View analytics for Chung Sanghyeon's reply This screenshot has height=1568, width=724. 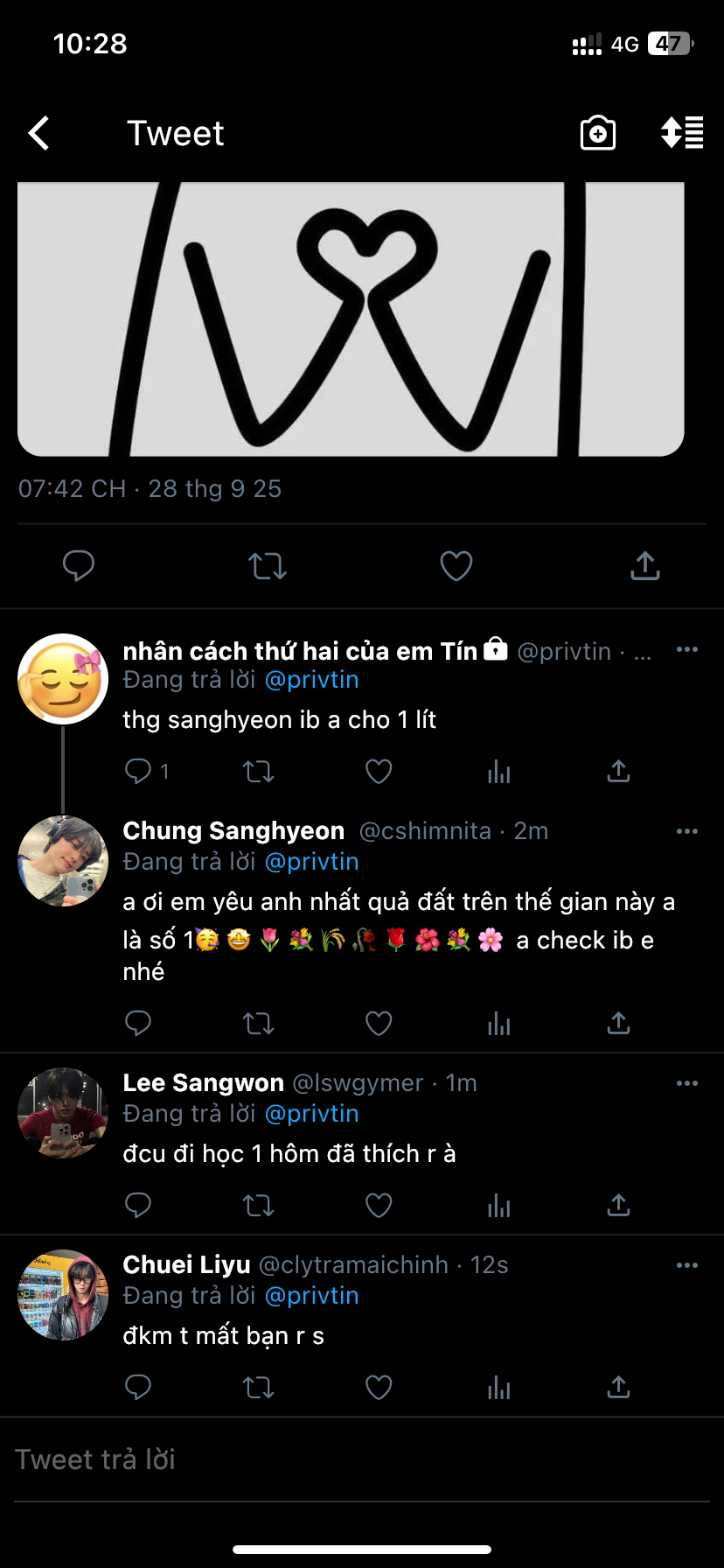coord(498,1023)
